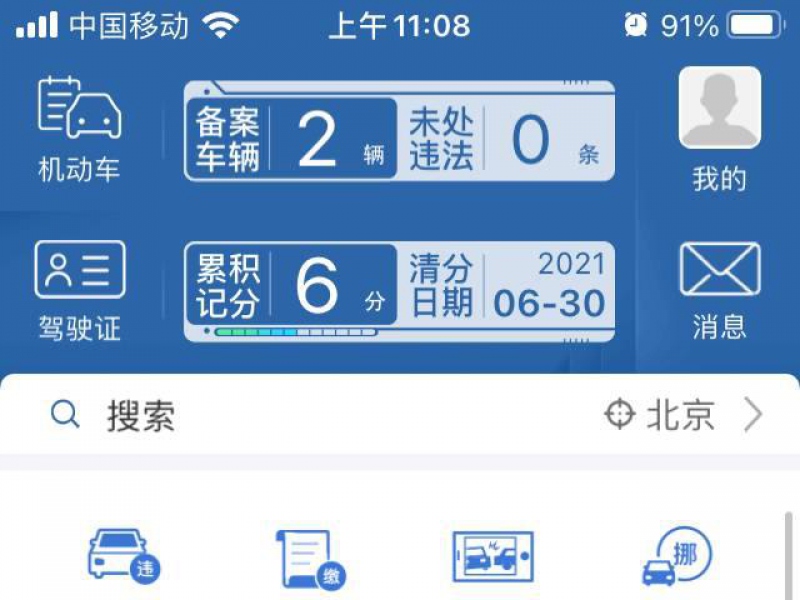View 累积记分 accumulated points card
The width and height of the screenshot is (800, 600).
click(x=292, y=287)
